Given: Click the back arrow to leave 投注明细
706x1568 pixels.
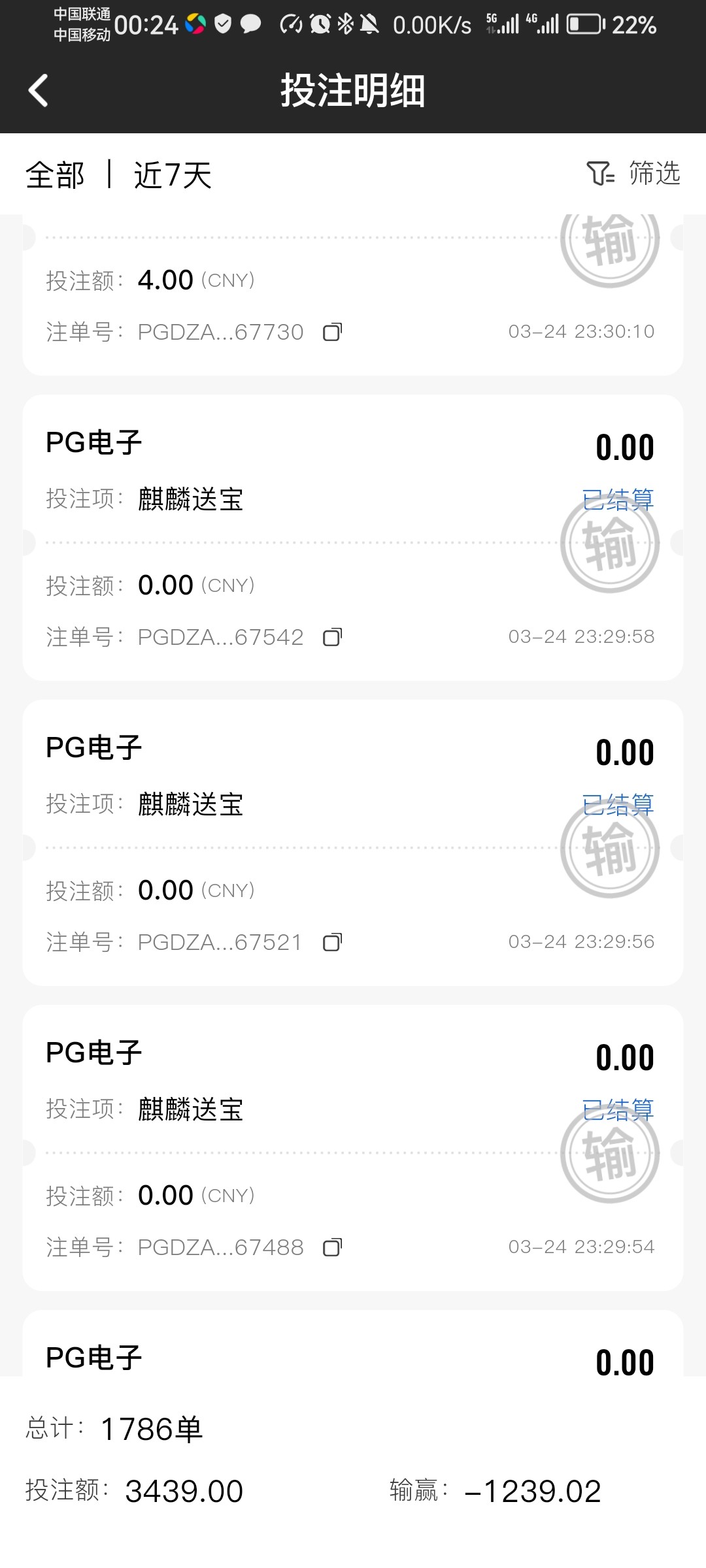Looking at the screenshot, I should (37, 90).
